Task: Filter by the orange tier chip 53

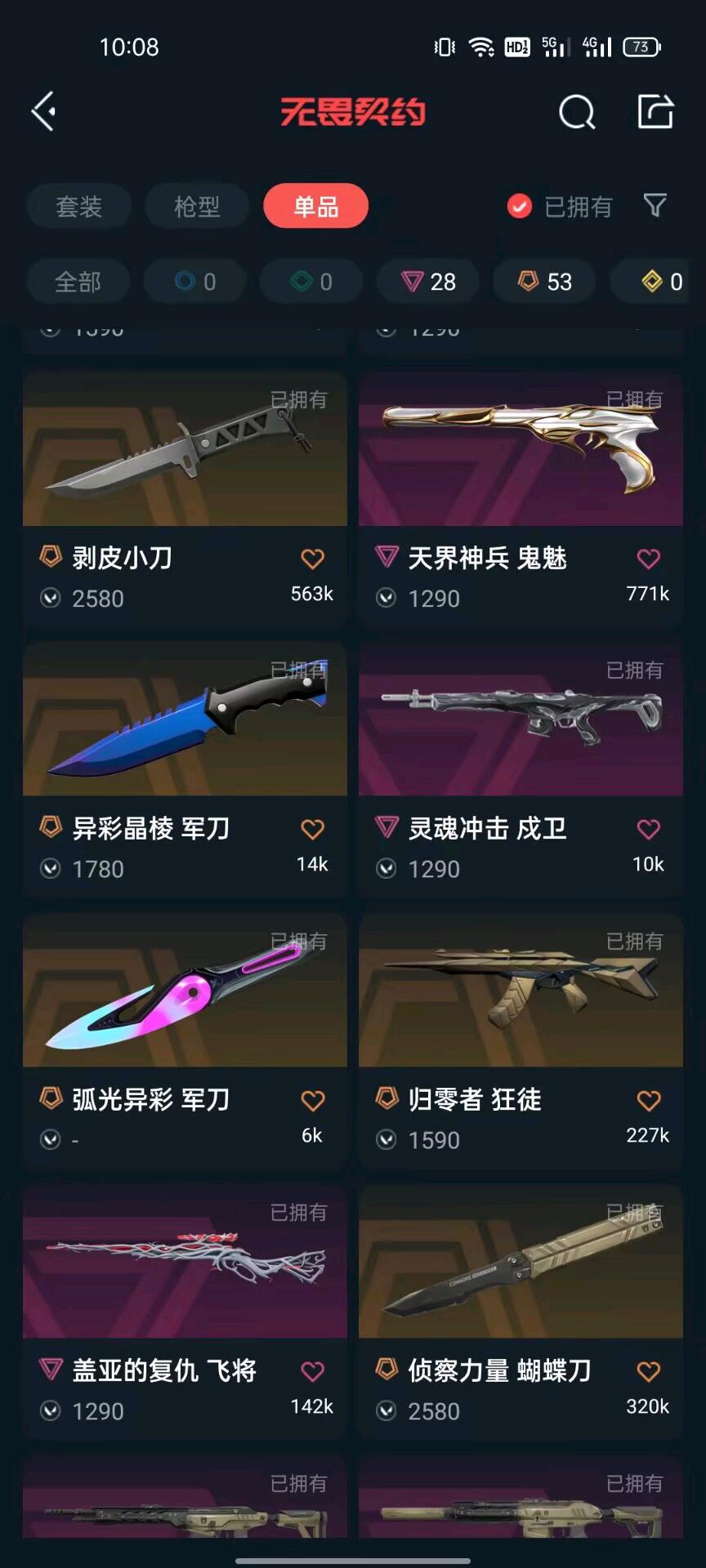Action: [545, 282]
